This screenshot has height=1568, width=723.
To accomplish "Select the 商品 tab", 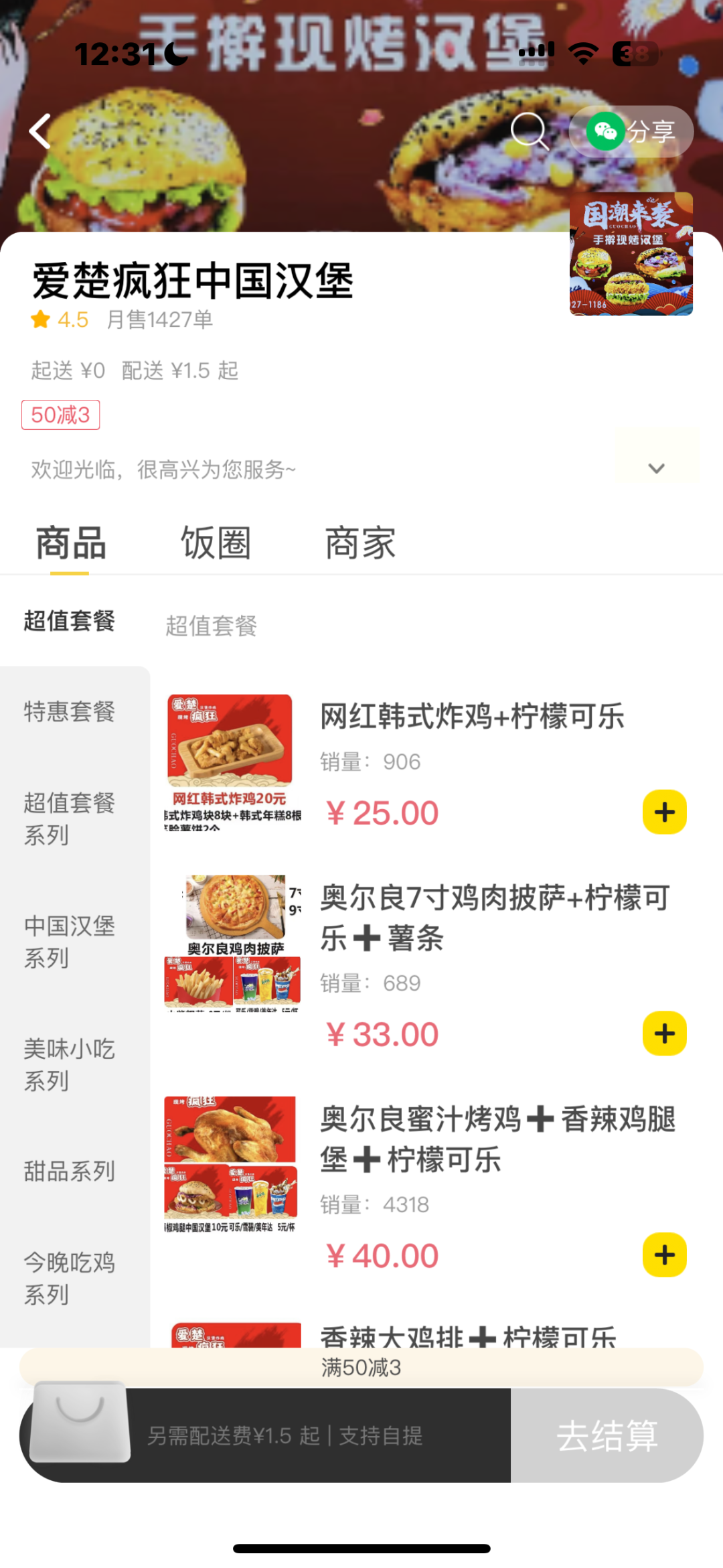I will click(70, 543).
